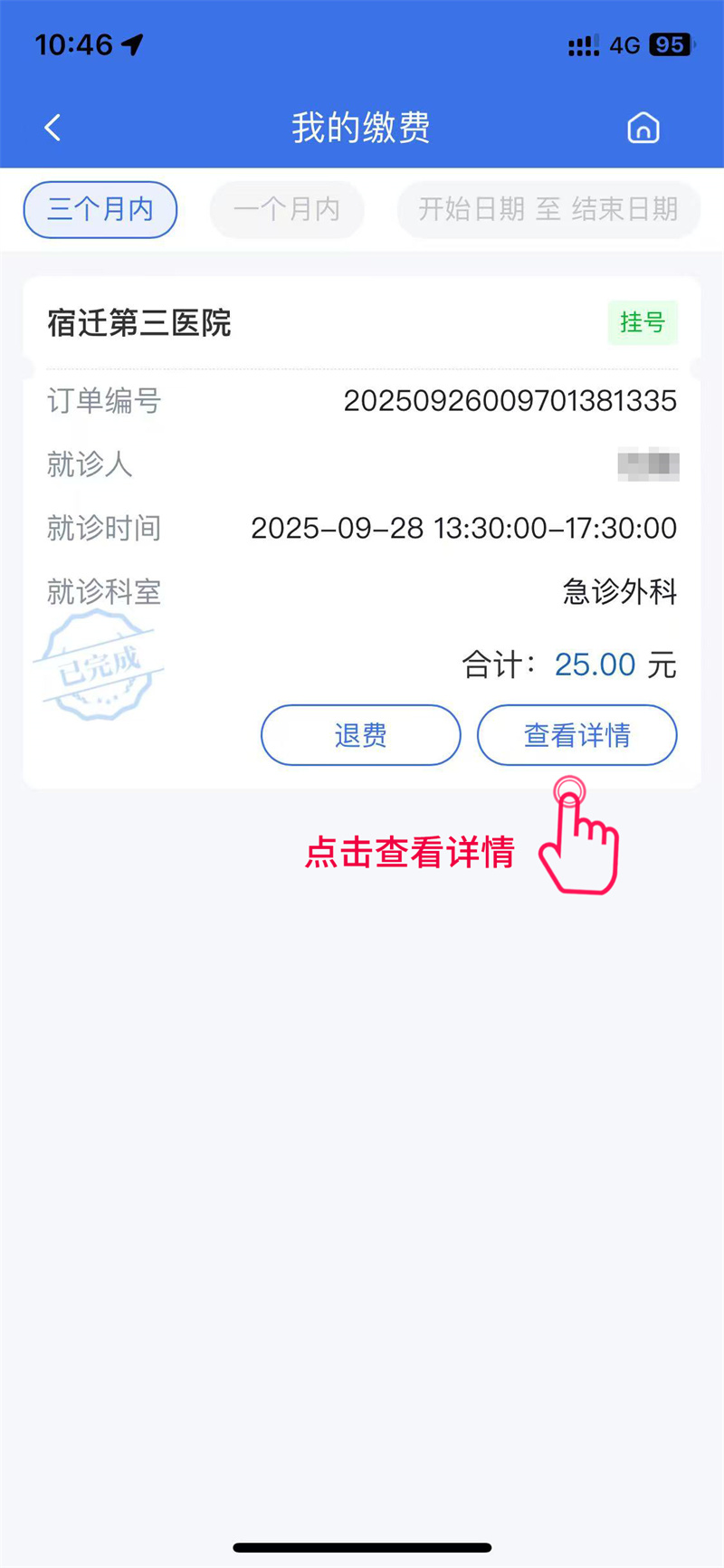Select the 三个月内 filter
Screen dimensions: 724x1568
coord(100,210)
